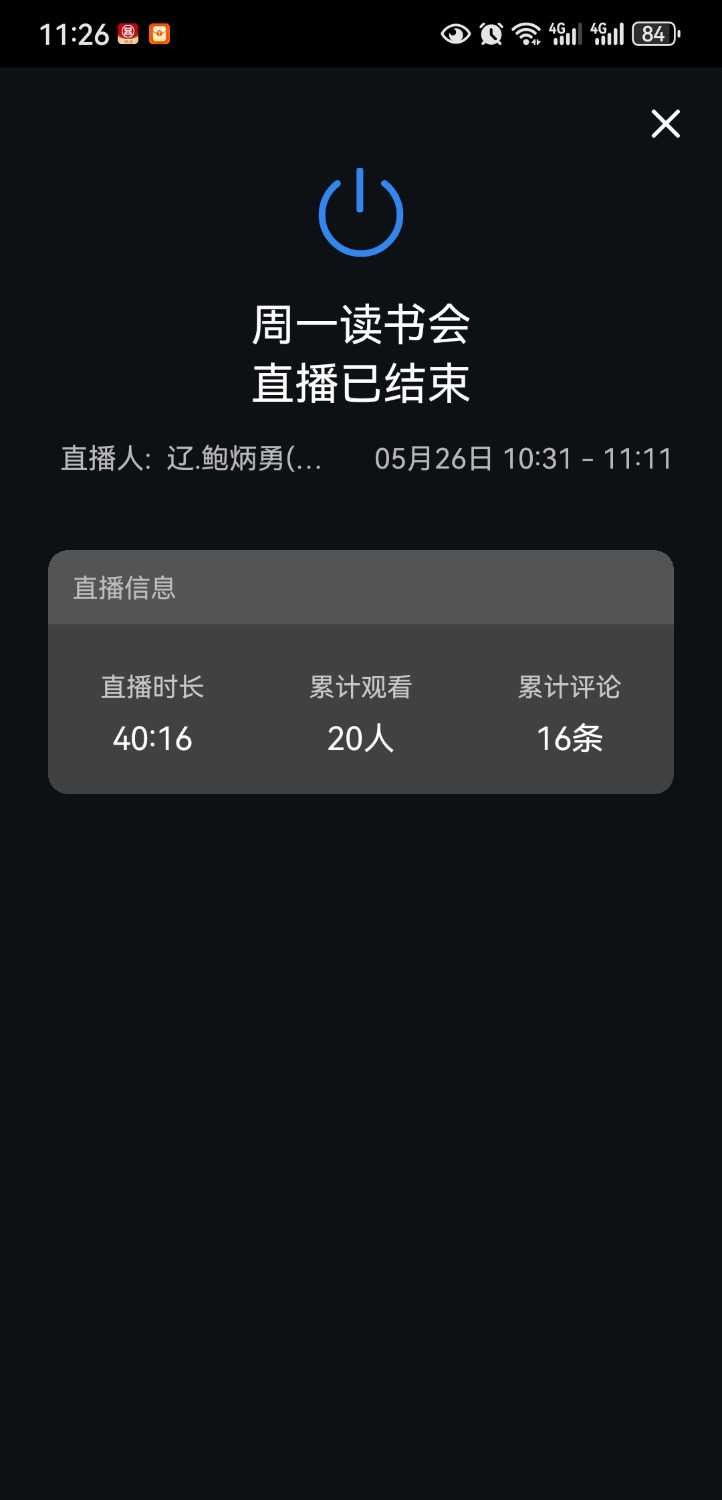Tap the clock showing 11:26
The width and height of the screenshot is (722, 1500).
click(x=73, y=33)
